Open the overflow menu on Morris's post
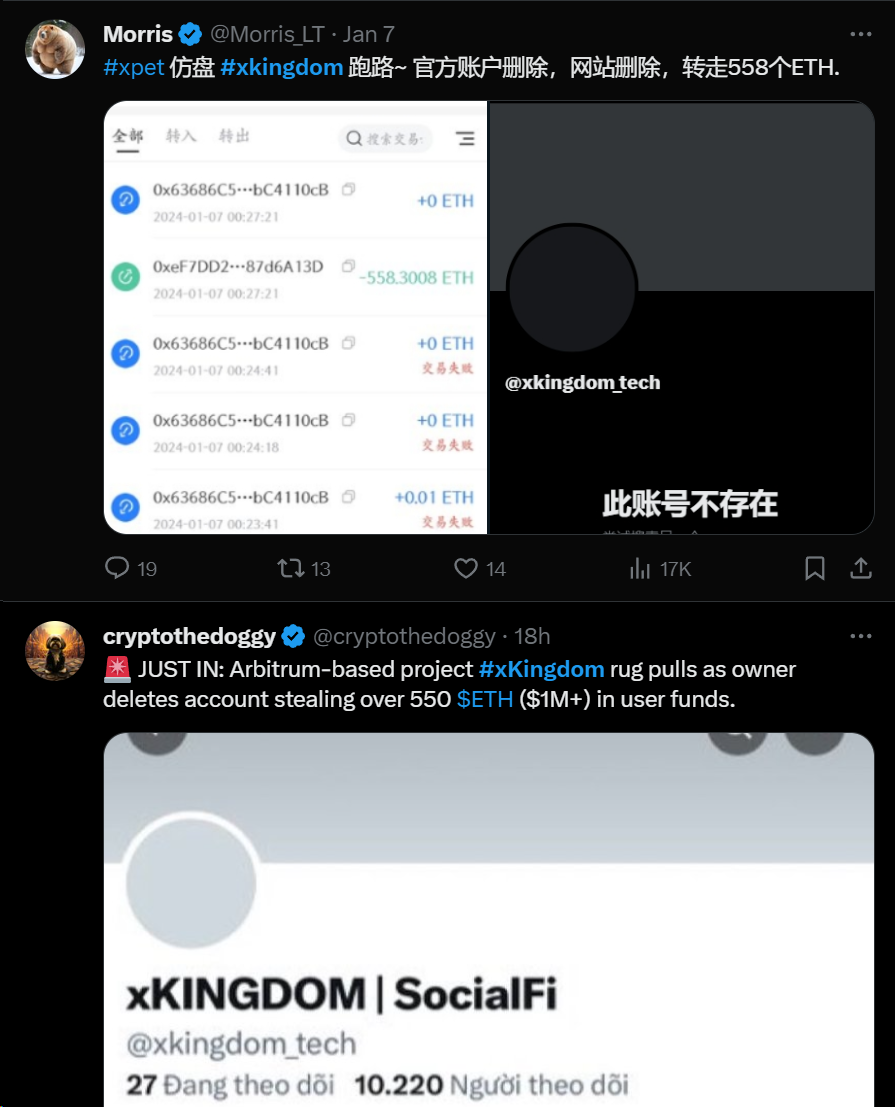The width and height of the screenshot is (895, 1107). pos(860,34)
